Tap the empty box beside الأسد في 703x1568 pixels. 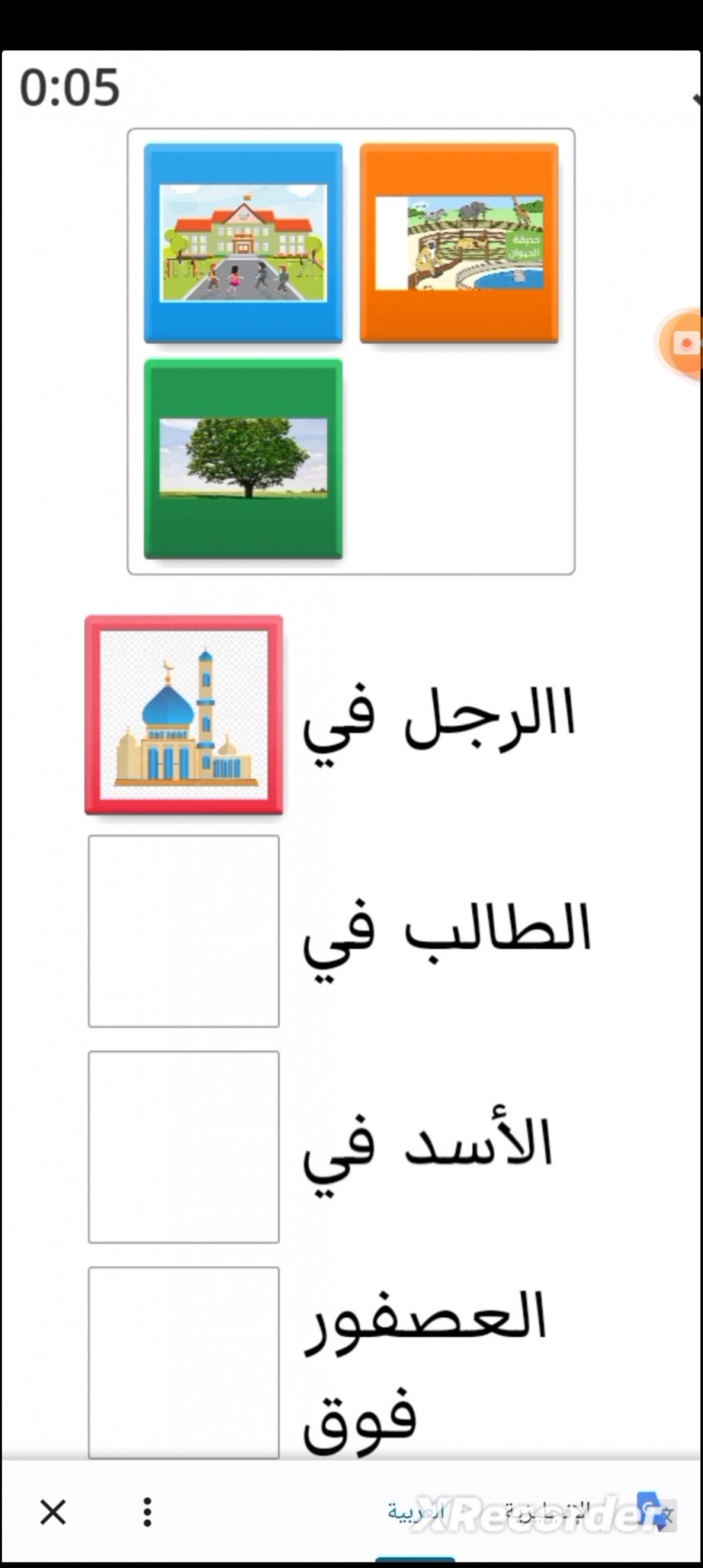pyautogui.click(x=184, y=1147)
